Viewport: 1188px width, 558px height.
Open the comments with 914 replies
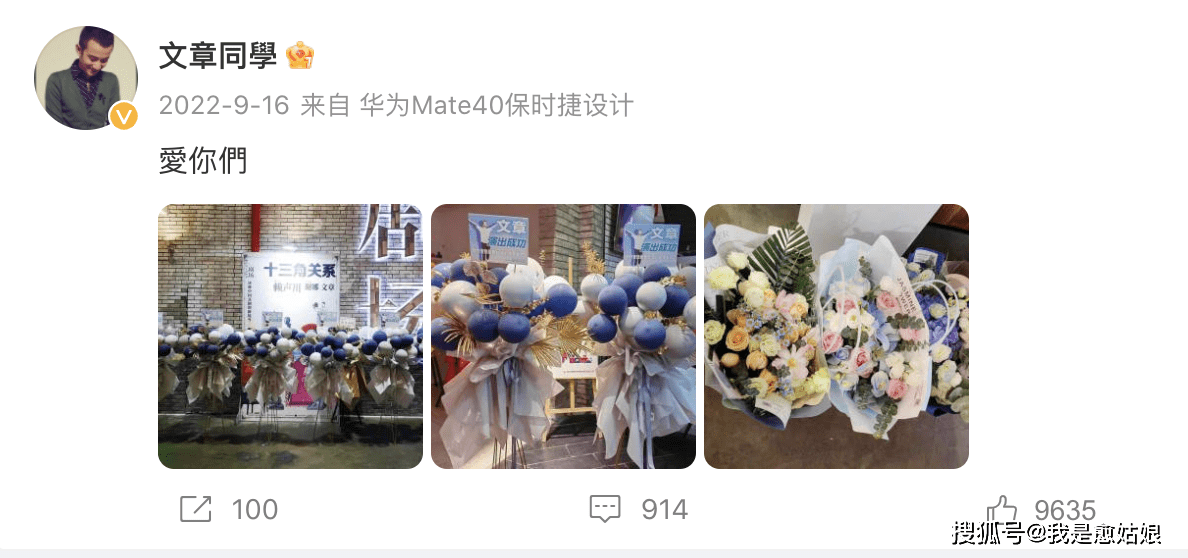pyautogui.click(x=605, y=509)
